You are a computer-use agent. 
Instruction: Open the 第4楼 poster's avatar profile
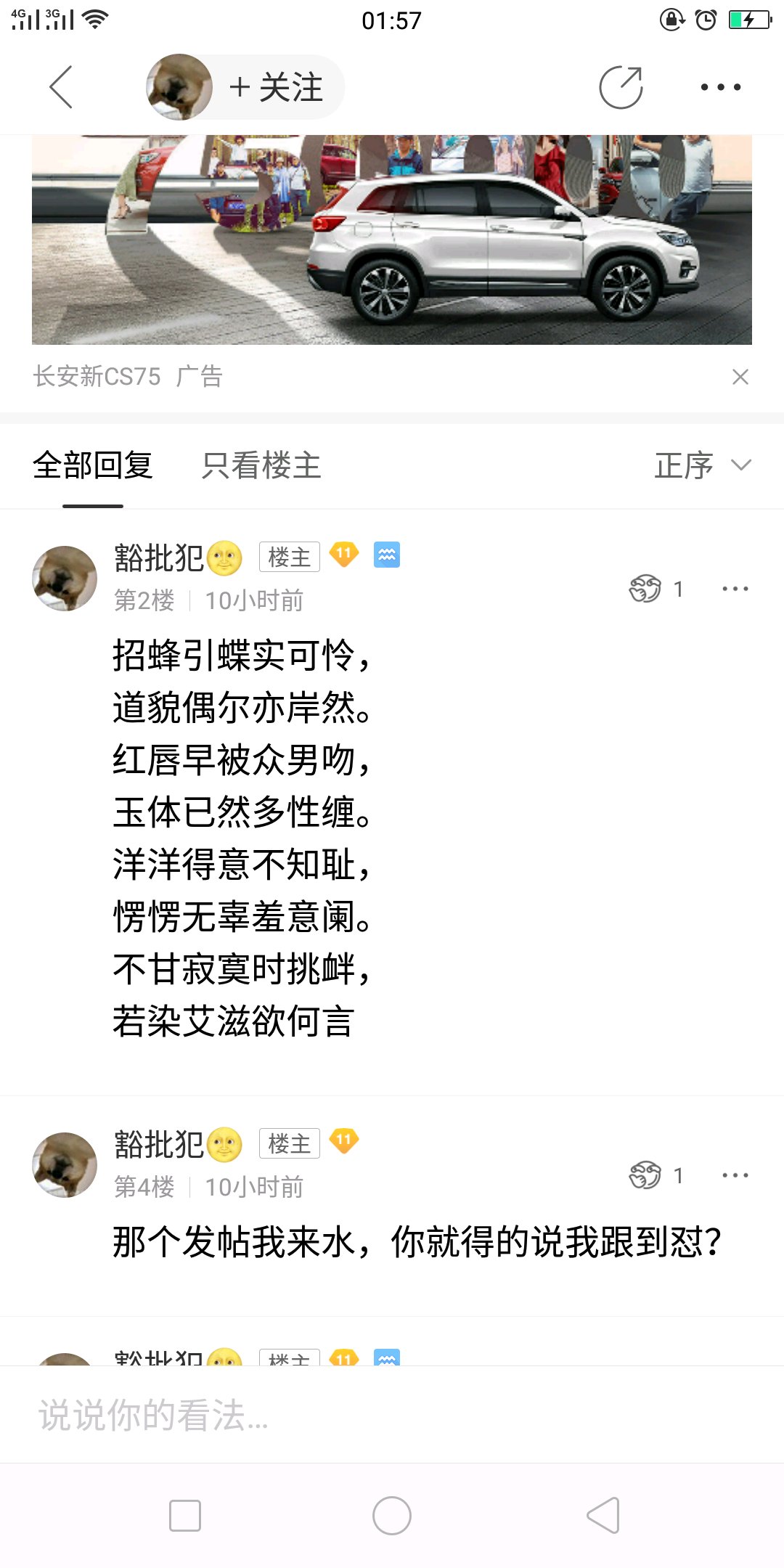65,1165
